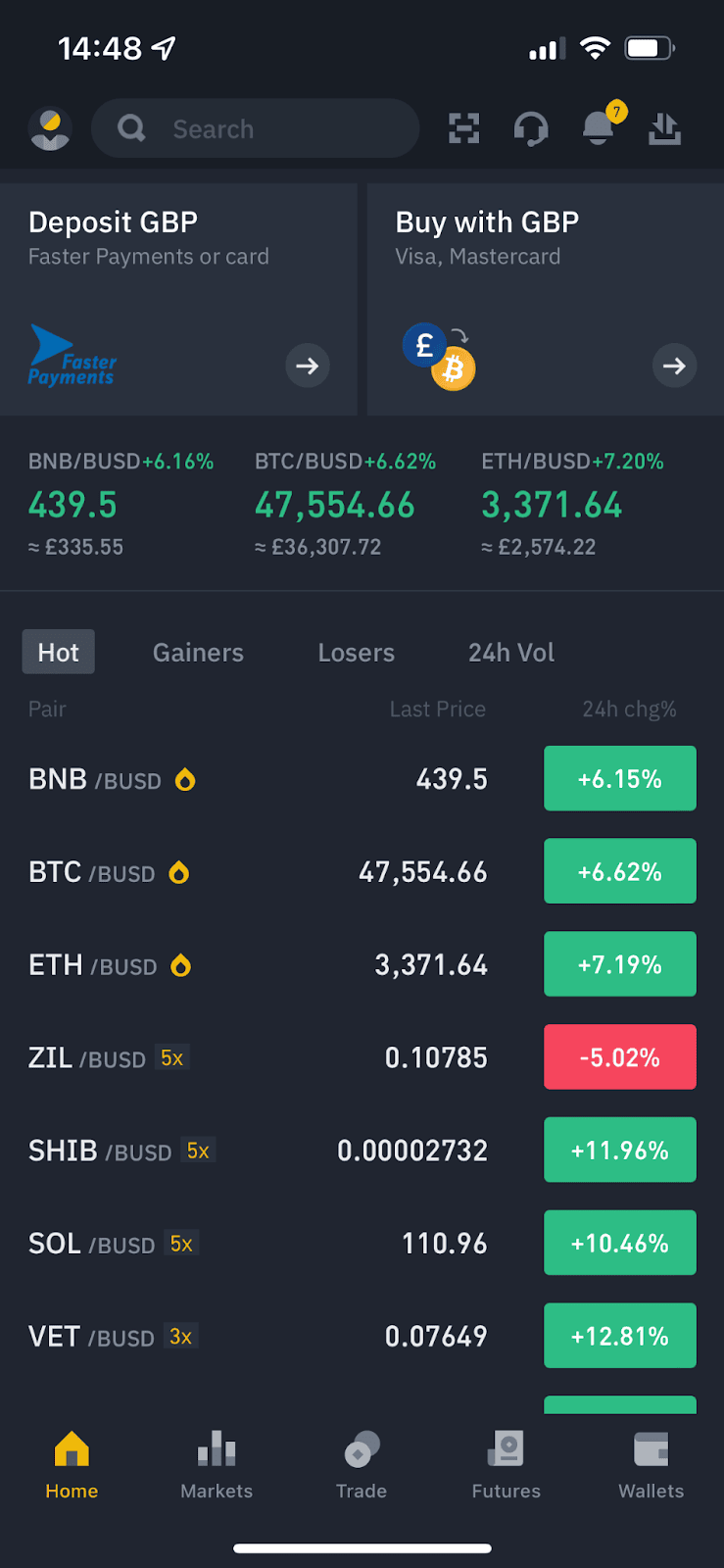Tap the 5x leverage badge on SHIB/BUSD
Image resolution: width=724 pixels, height=1568 pixels.
click(198, 1151)
